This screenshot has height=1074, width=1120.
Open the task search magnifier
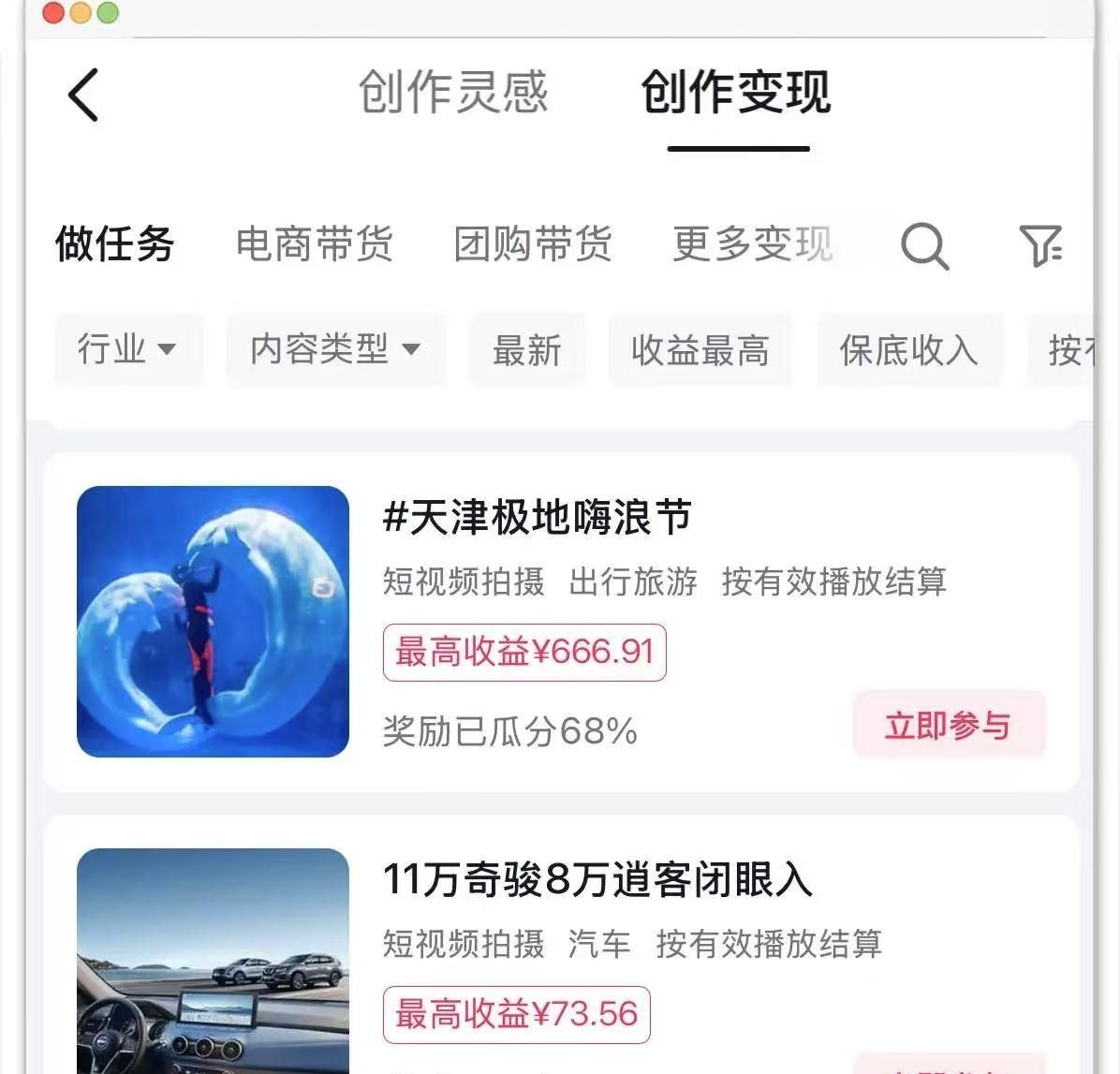point(924,245)
